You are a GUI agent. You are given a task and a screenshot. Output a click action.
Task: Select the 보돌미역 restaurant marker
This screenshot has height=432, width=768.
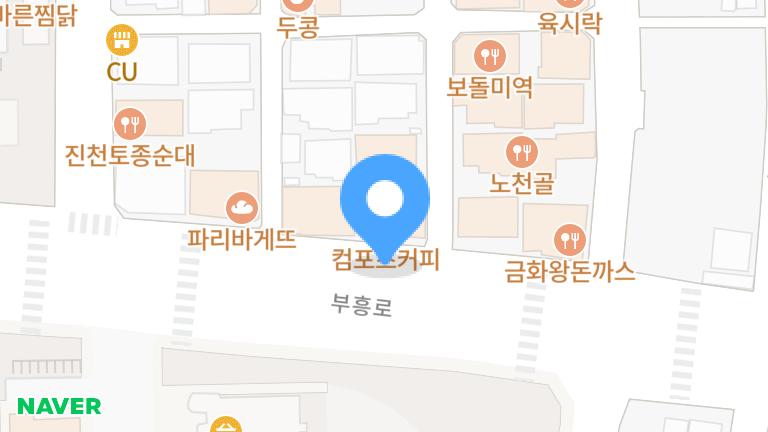[x=489, y=54]
